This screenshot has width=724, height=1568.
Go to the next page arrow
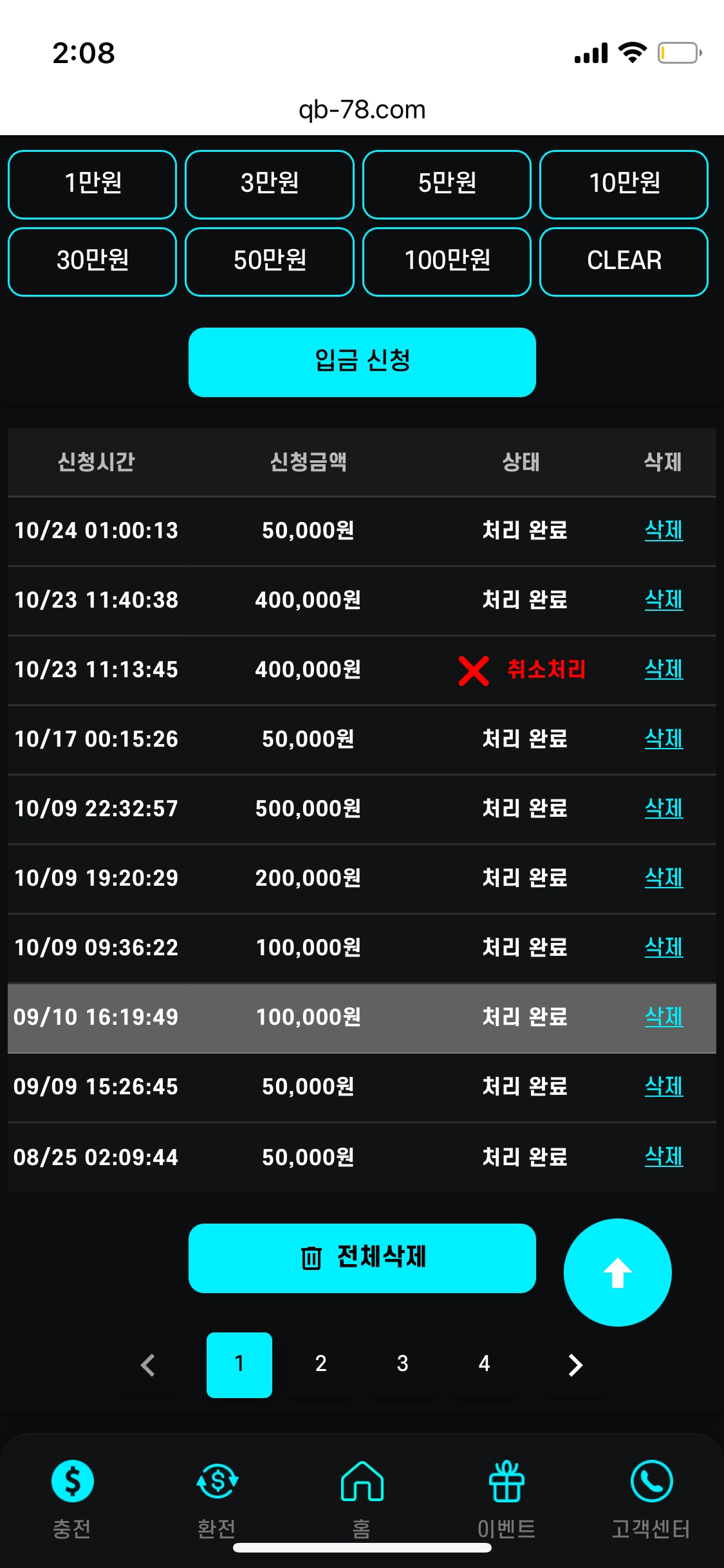(x=575, y=1365)
